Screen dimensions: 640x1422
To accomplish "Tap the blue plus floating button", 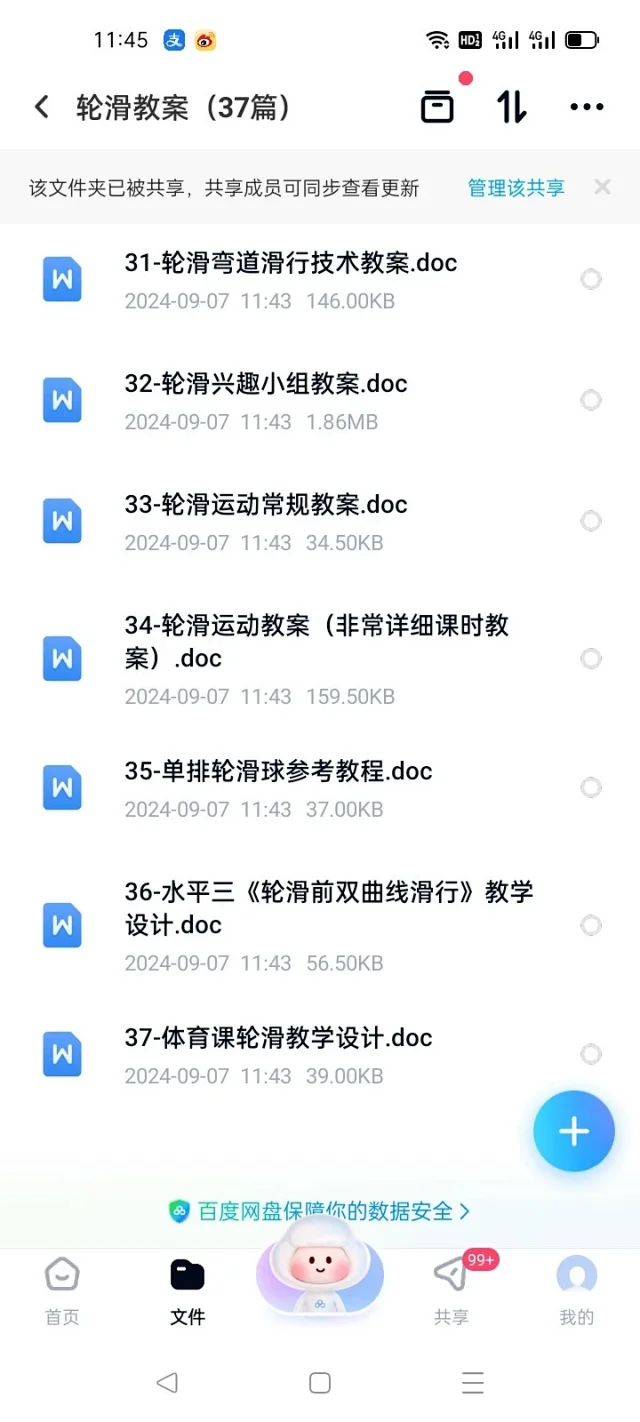I will coord(574,1131).
